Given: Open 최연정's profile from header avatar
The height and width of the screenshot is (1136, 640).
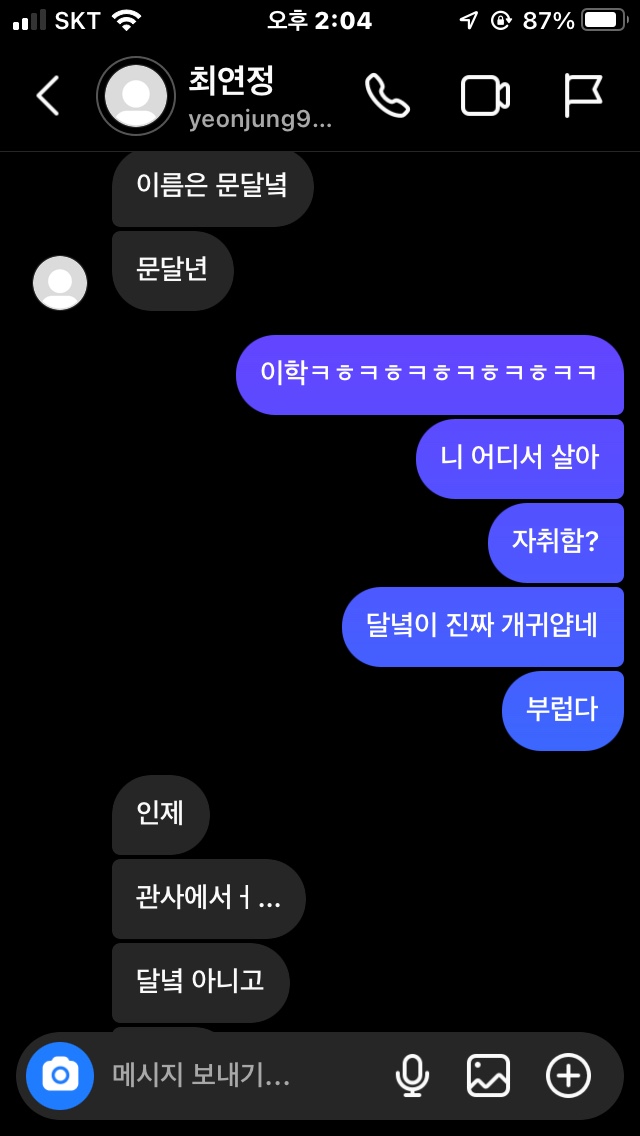Looking at the screenshot, I should pyautogui.click(x=136, y=96).
